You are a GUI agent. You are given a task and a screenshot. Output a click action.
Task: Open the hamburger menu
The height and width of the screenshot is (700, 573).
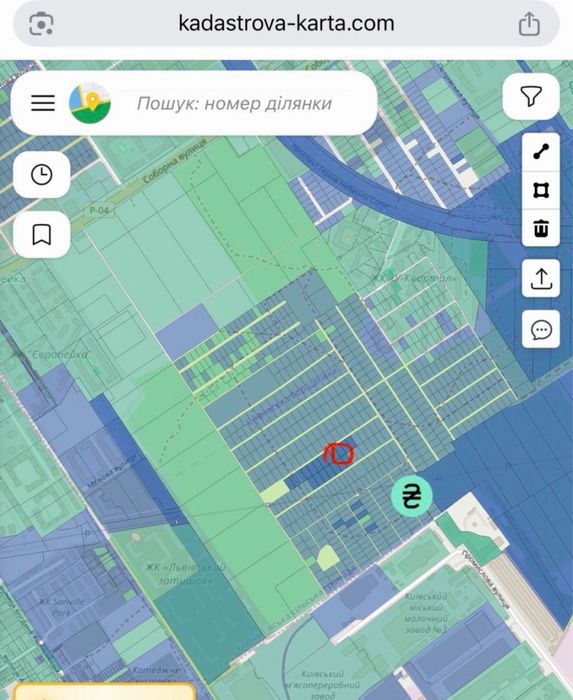[x=43, y=103]
